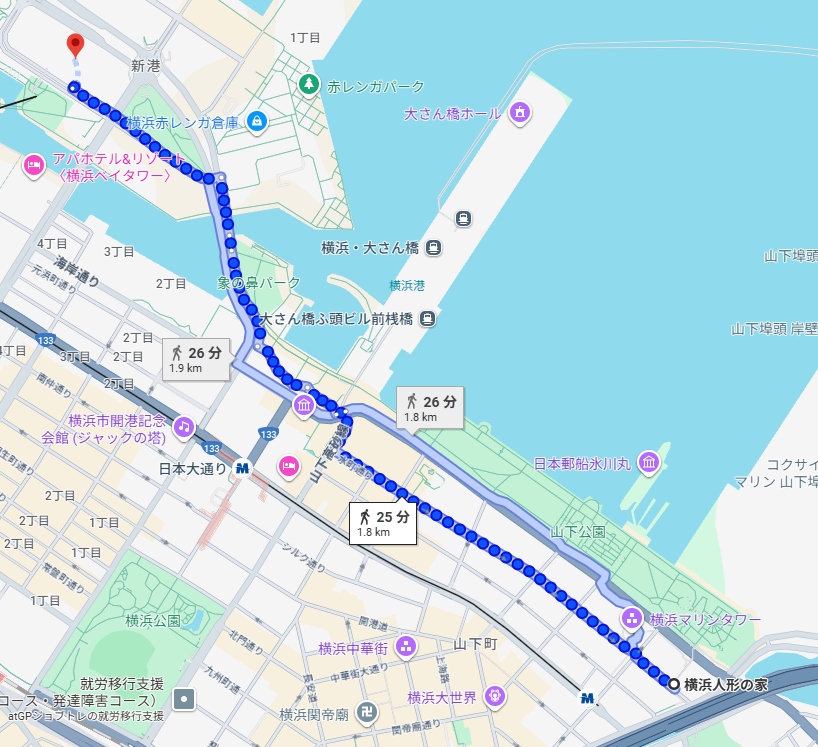Tap the 横浜・大さん橋 ferry terminal marker
The width and height of the screenshot is (818, 747).
[433, 247]
